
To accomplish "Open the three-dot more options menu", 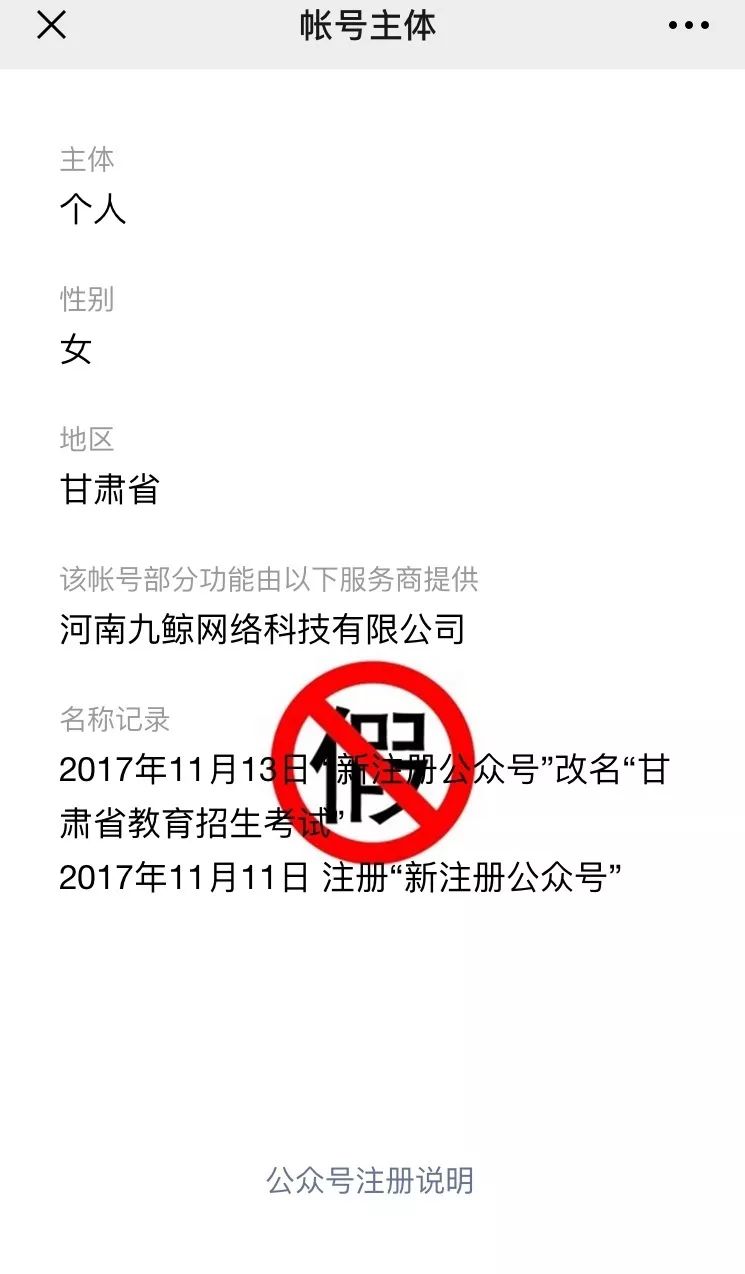I will [689, 26].
